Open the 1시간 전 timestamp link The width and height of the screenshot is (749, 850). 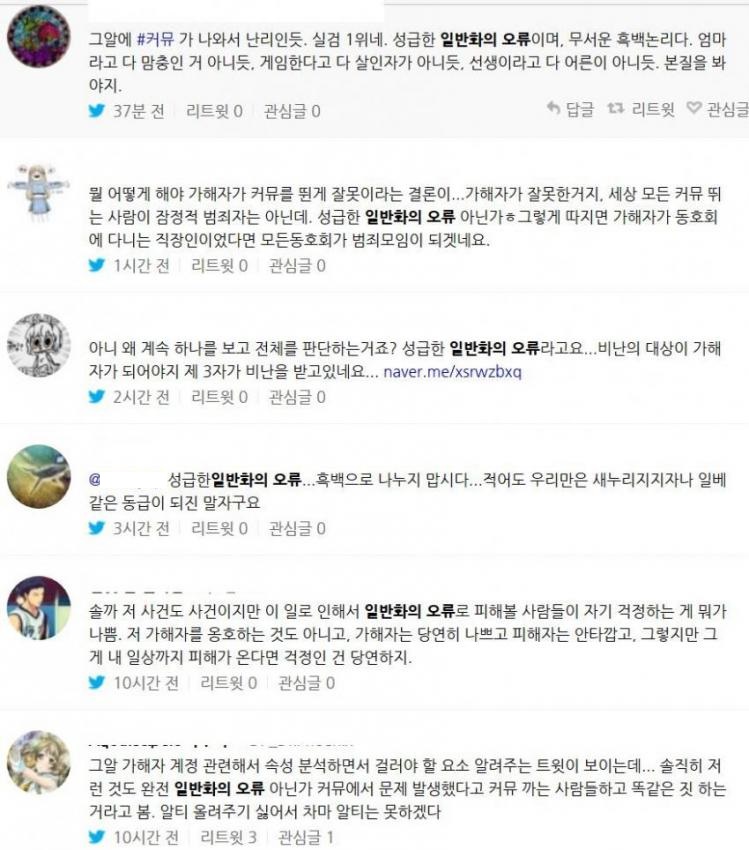coord(140,266)
